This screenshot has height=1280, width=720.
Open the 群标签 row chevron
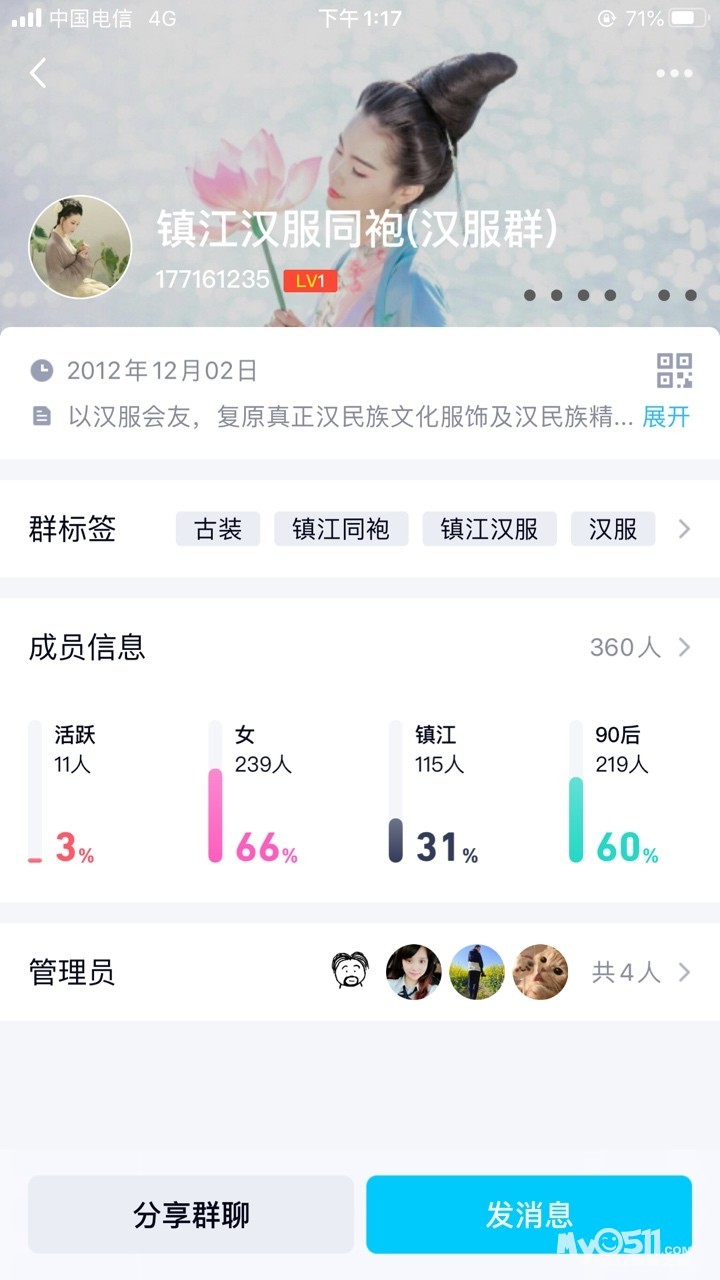click(x=684, y=529)
